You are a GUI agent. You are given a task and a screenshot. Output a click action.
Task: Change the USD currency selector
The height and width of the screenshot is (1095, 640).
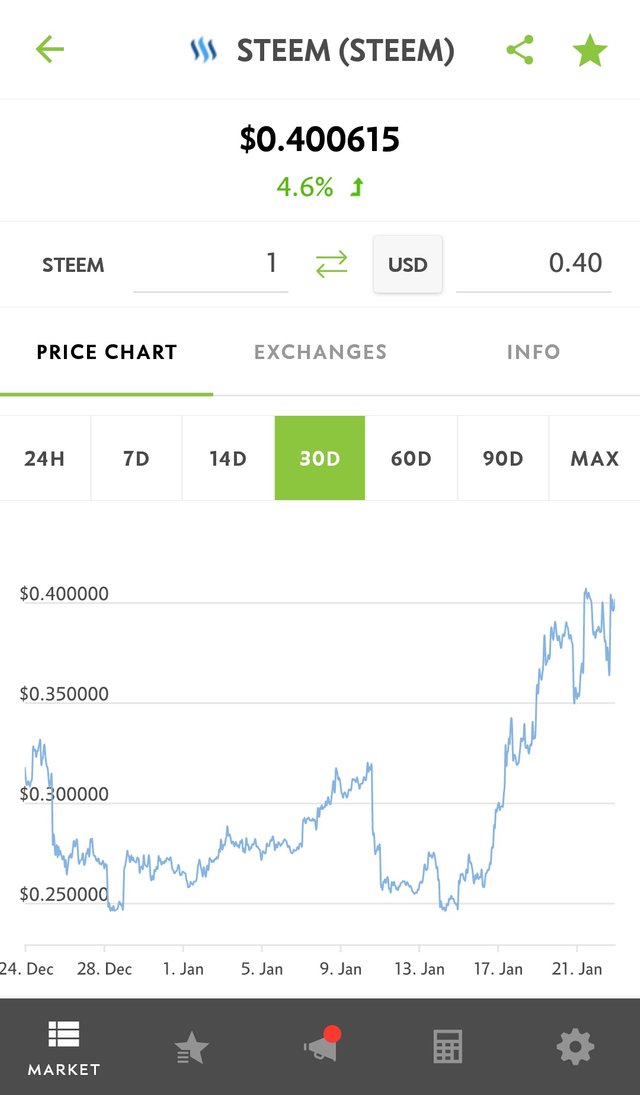click(x=407, y=265)
